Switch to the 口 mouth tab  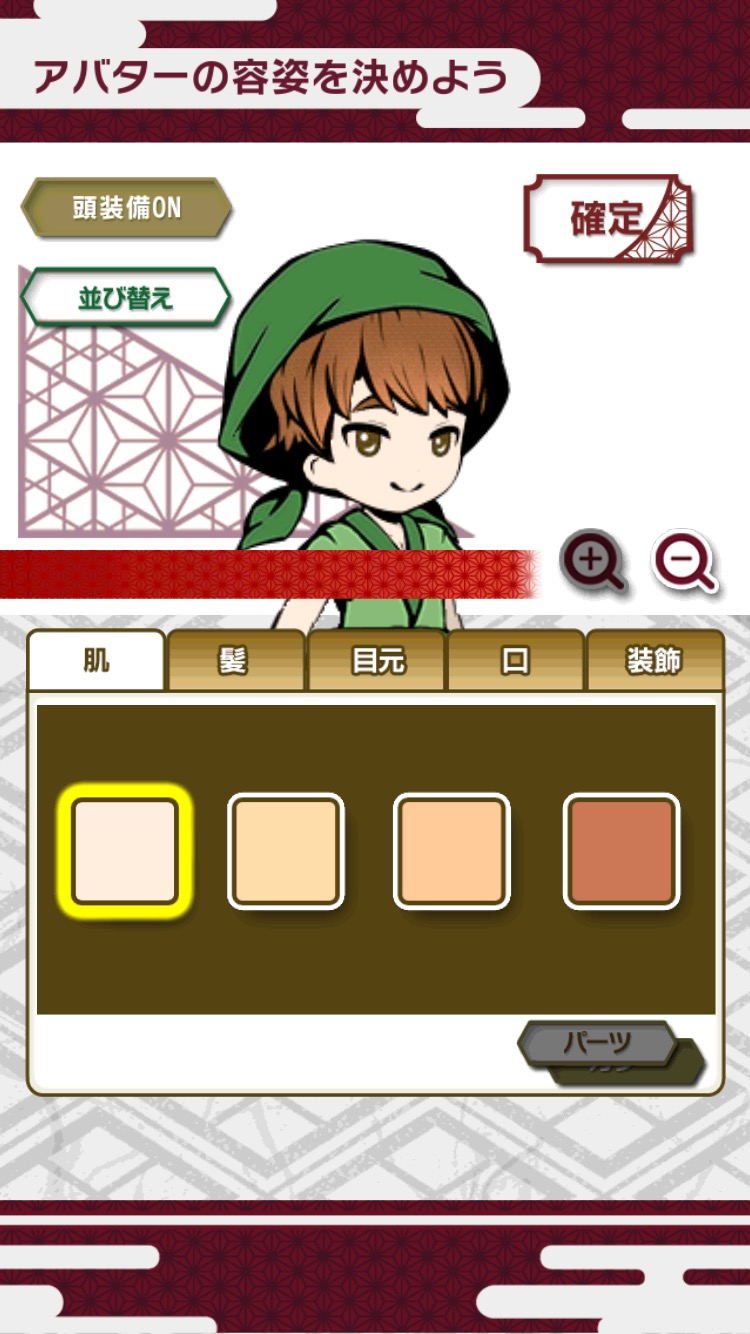point(515,661)
